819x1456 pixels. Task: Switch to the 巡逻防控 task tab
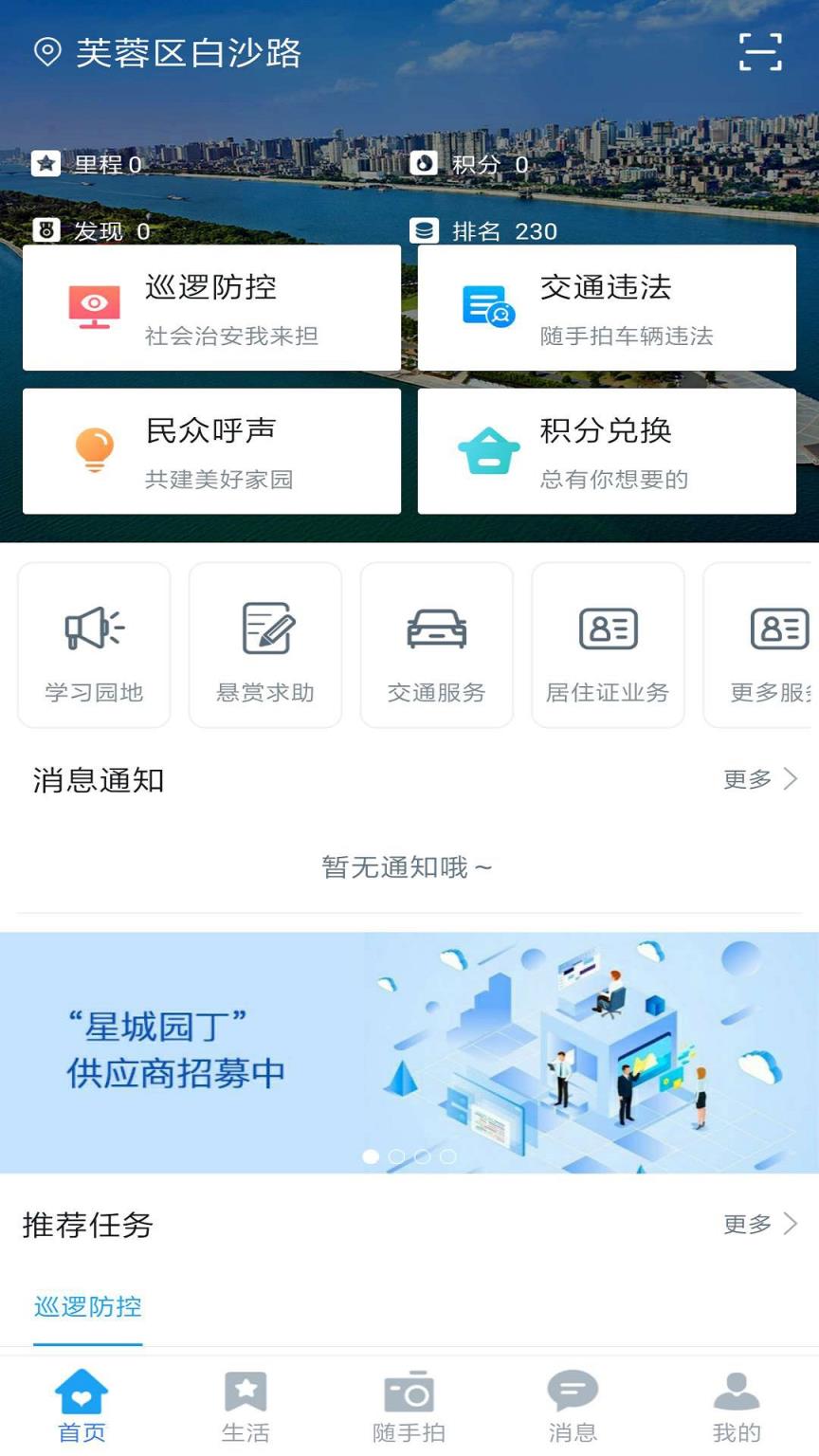pos(87,1307)
